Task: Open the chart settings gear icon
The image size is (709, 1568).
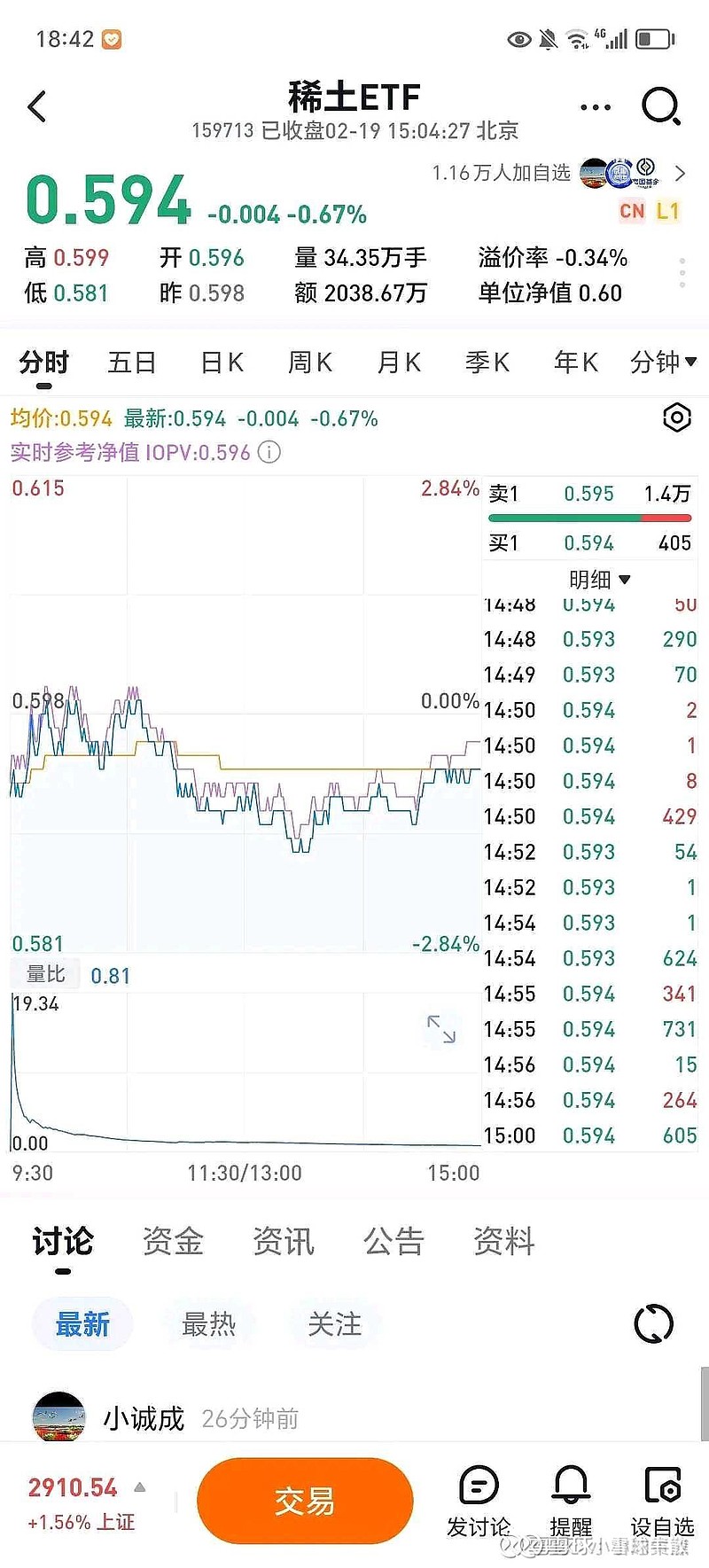Action: (x=676, y=417)
